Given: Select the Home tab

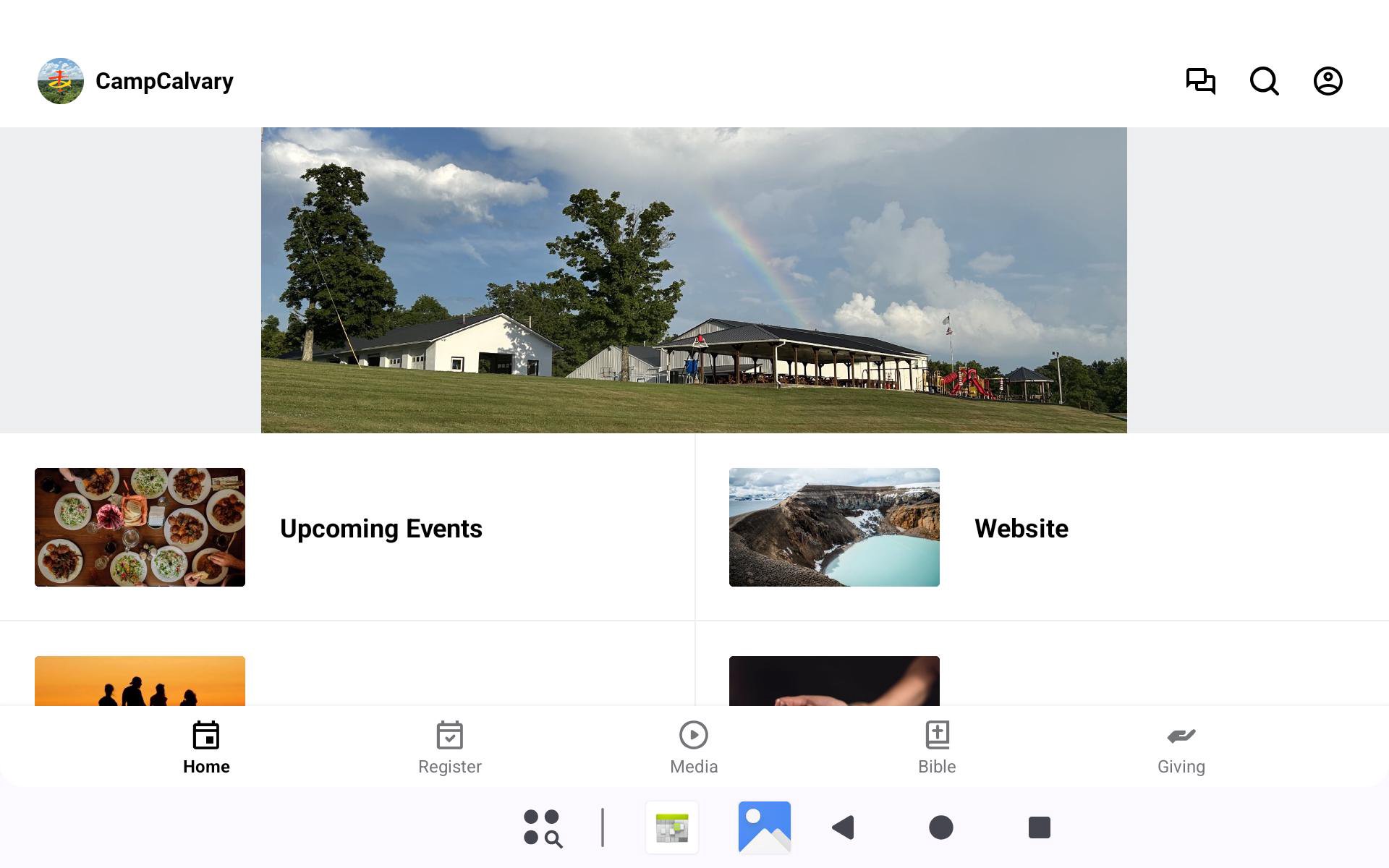Looking at the screenshot, I should [x=206, y=748].
